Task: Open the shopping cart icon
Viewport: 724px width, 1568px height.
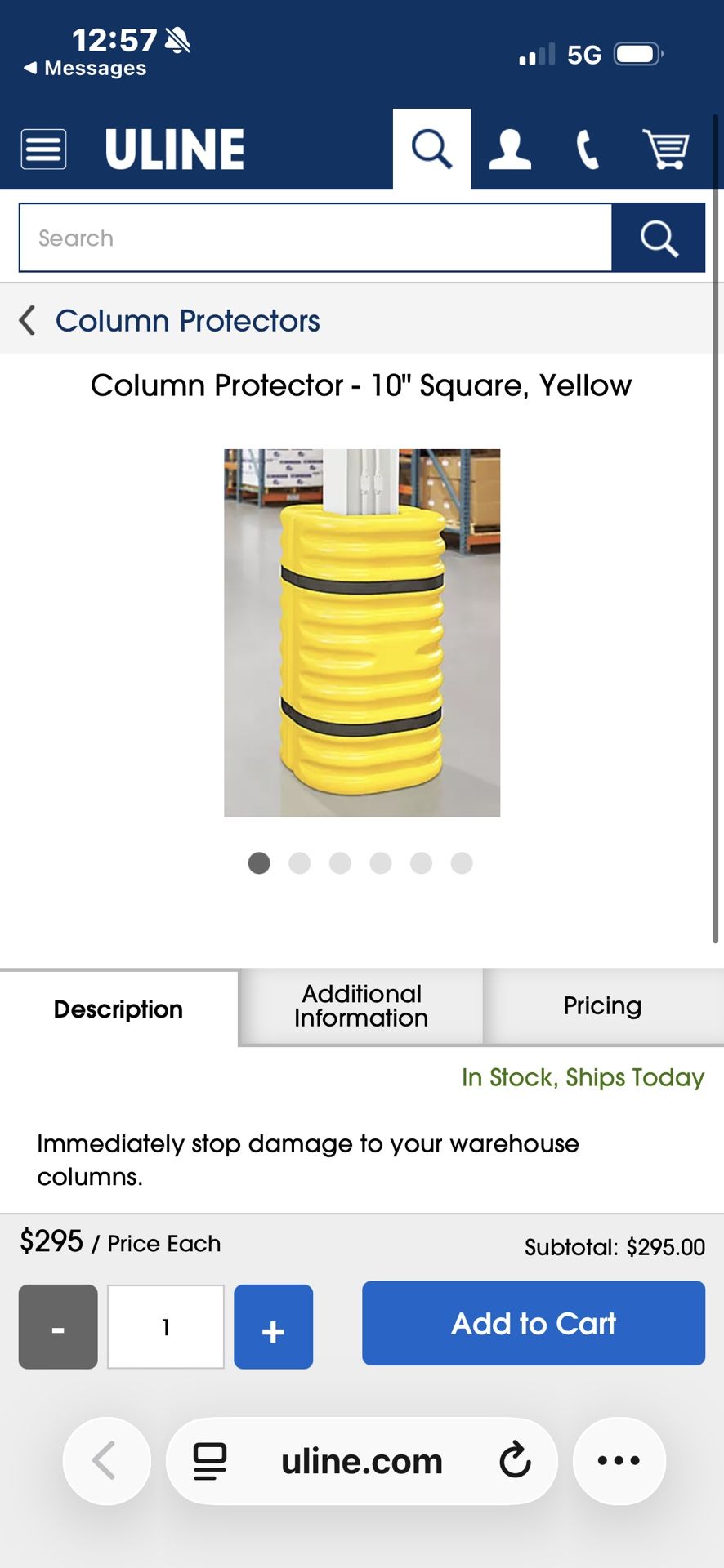Action: (667, 148)
